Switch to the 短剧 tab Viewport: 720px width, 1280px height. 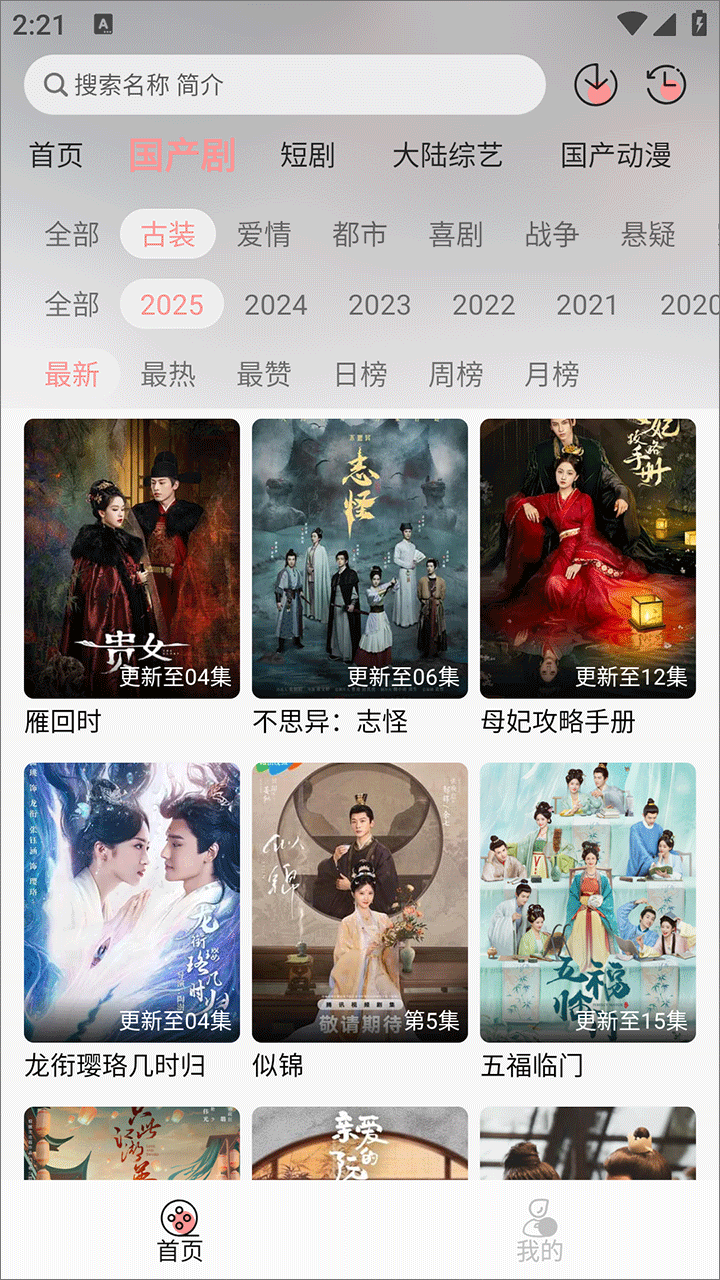coord(307,155)
